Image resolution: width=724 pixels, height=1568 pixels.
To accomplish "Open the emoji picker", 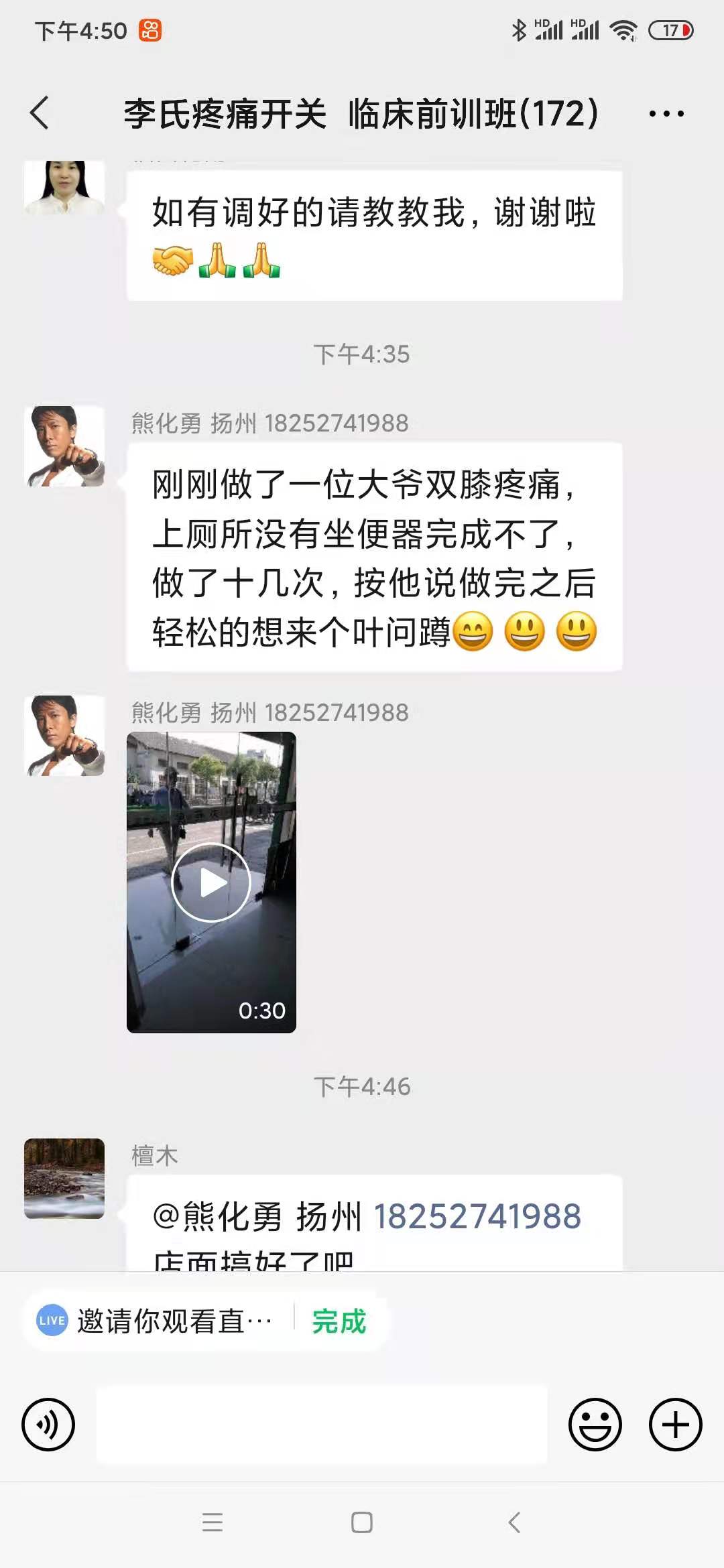I will pyautogui.click(x=595, y=1425).
